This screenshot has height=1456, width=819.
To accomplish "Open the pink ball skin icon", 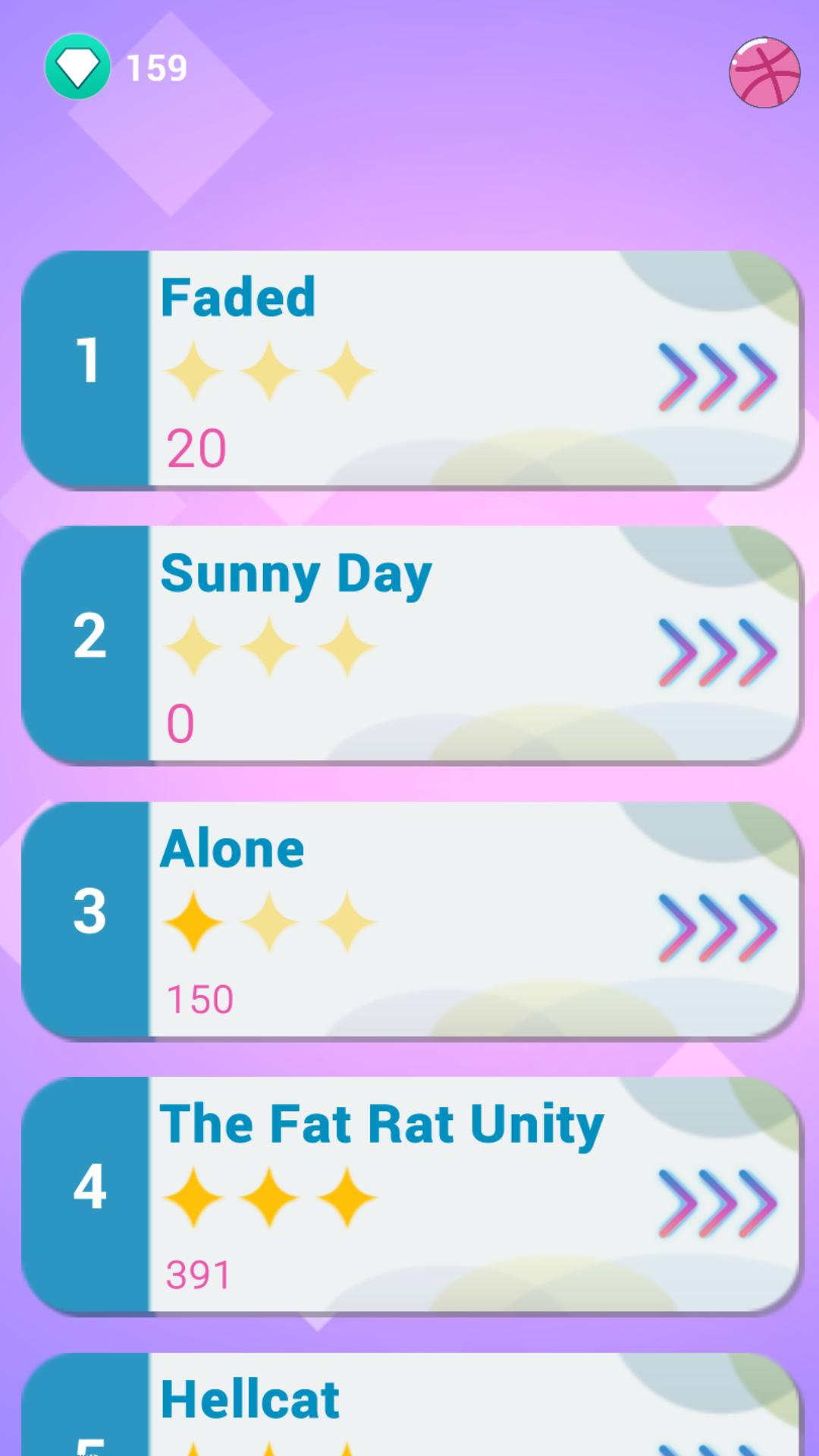I will [x=764, y=72].
